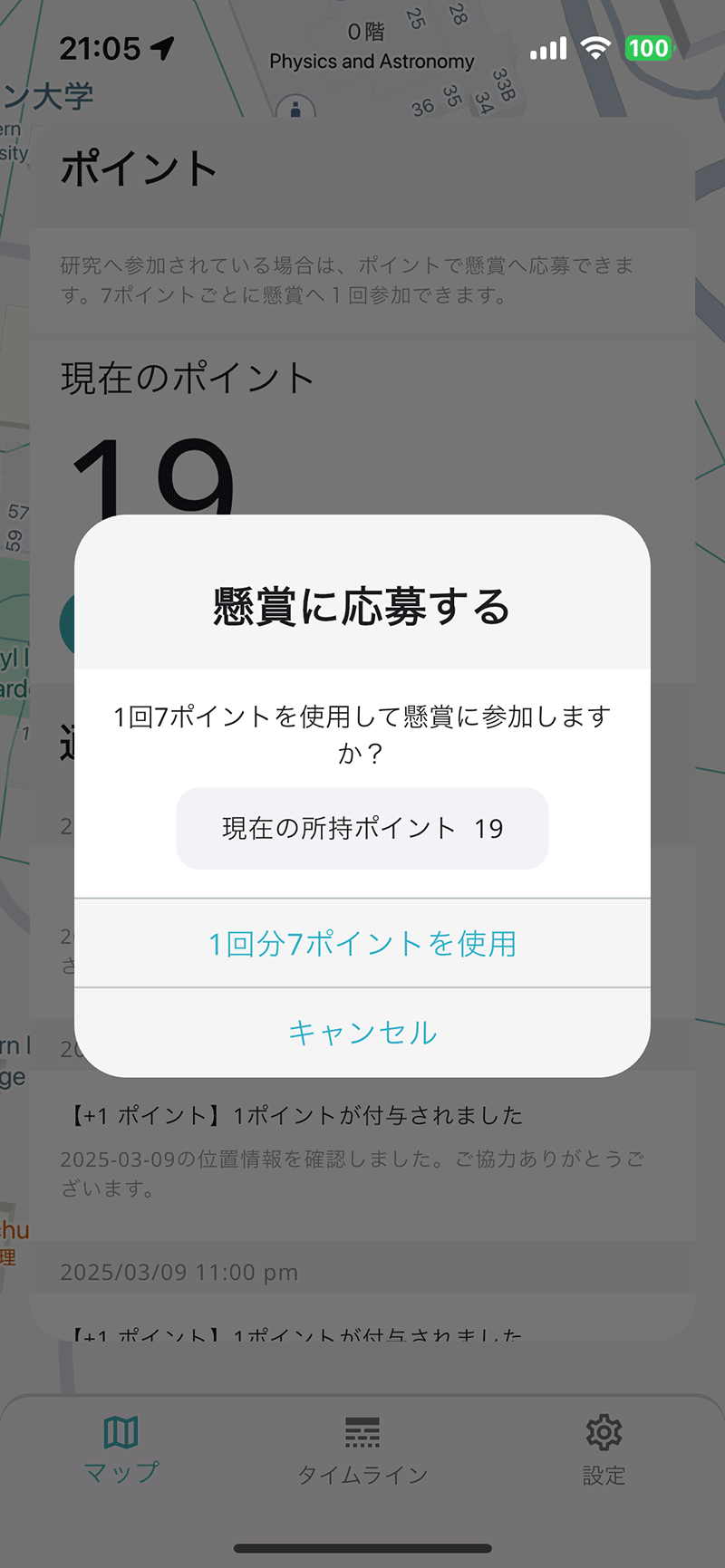The image size is (725, 1568).
Task: Tap 1回分7ポイントを使用 to spend points
Action: coord(362,944)
